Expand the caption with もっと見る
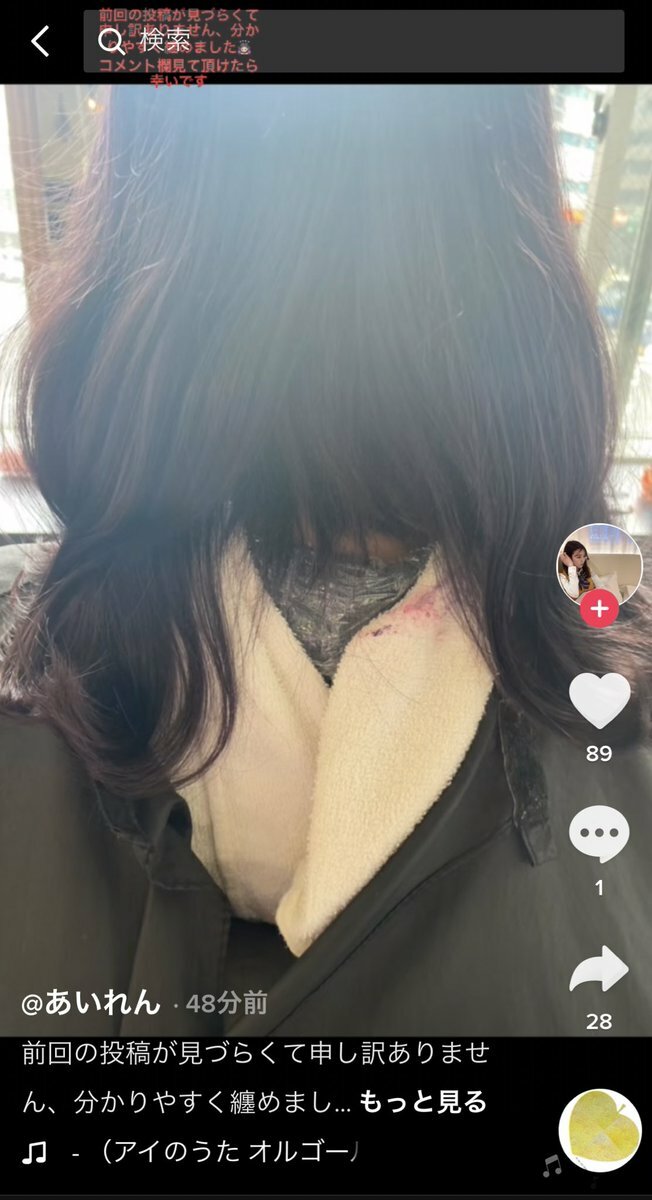 [x=423, y=1102]
